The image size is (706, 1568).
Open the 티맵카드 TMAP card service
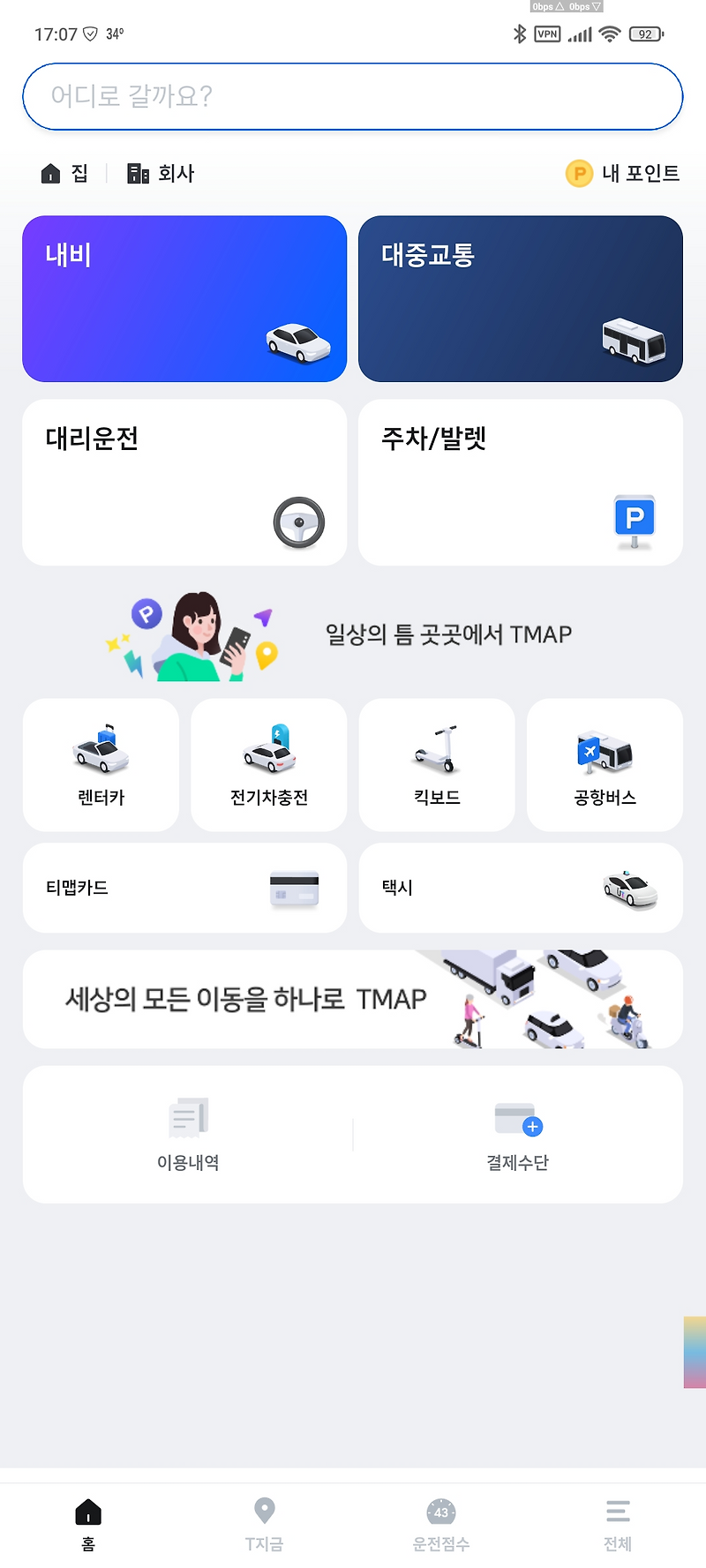[x=184, y=888]
